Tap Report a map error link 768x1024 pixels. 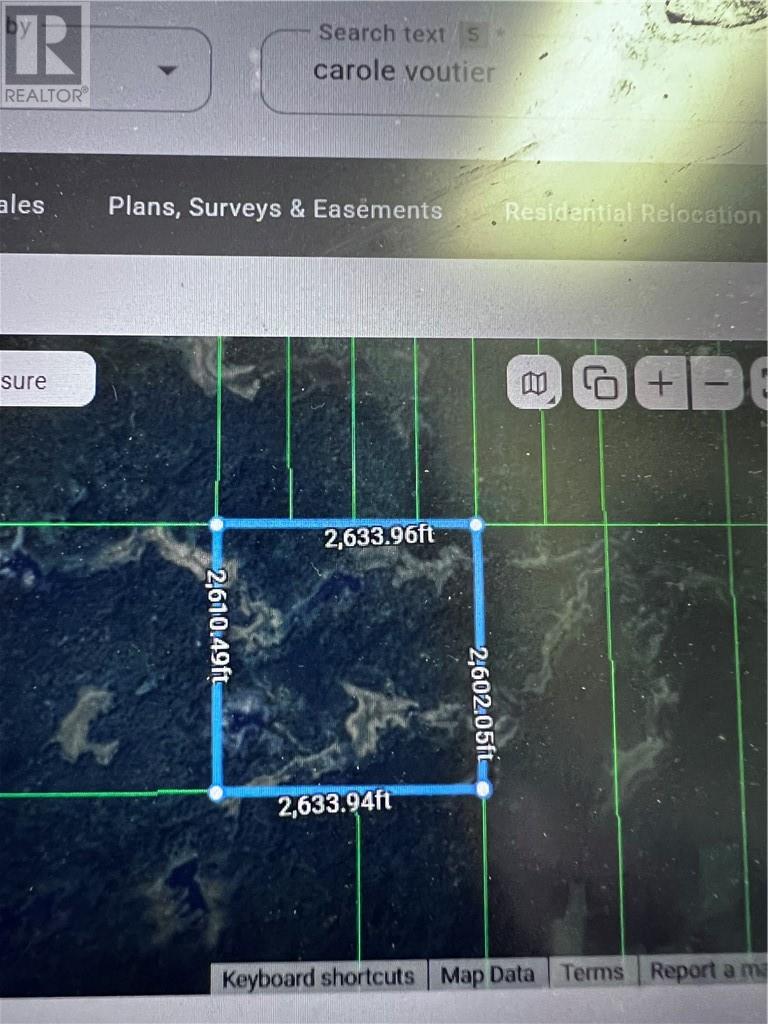706,970
